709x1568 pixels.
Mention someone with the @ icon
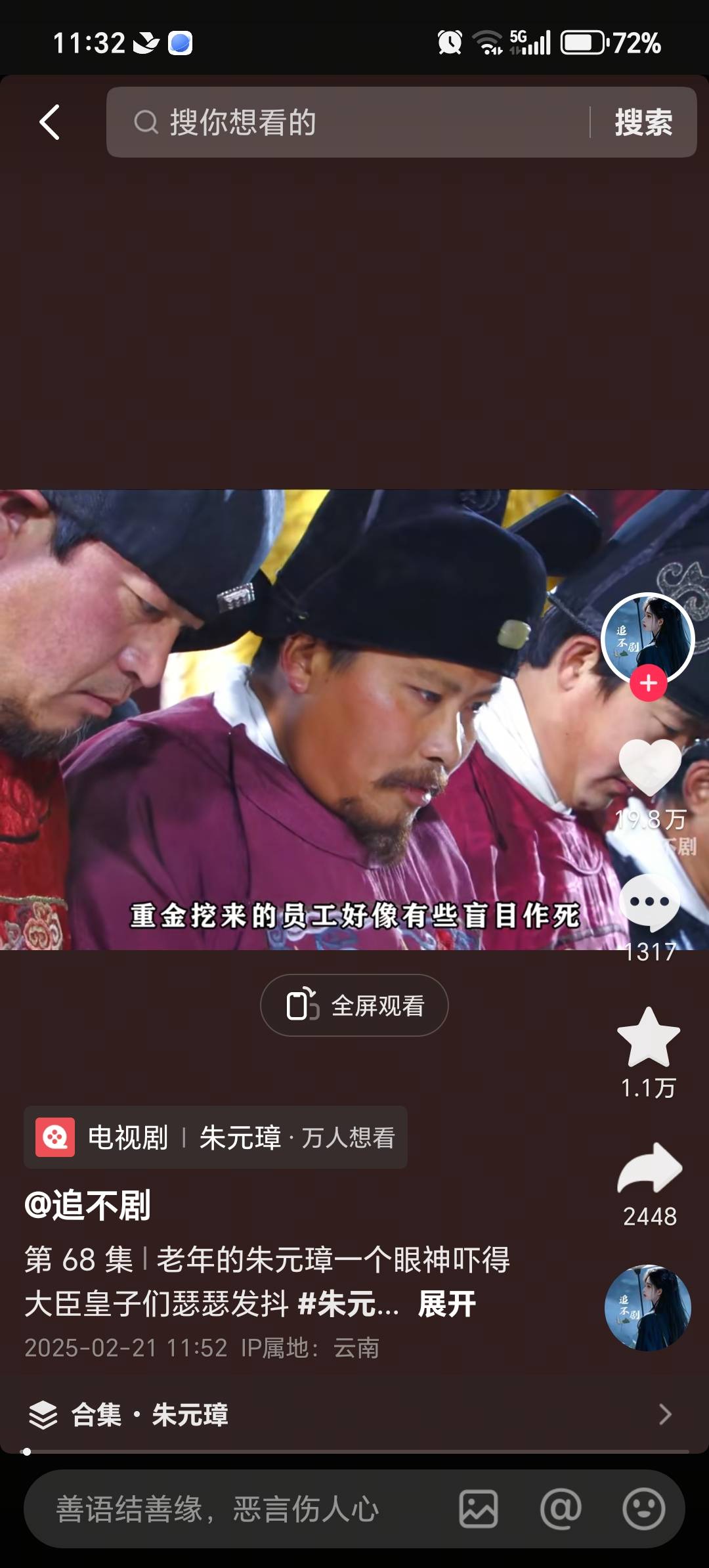coord(561,1509)
